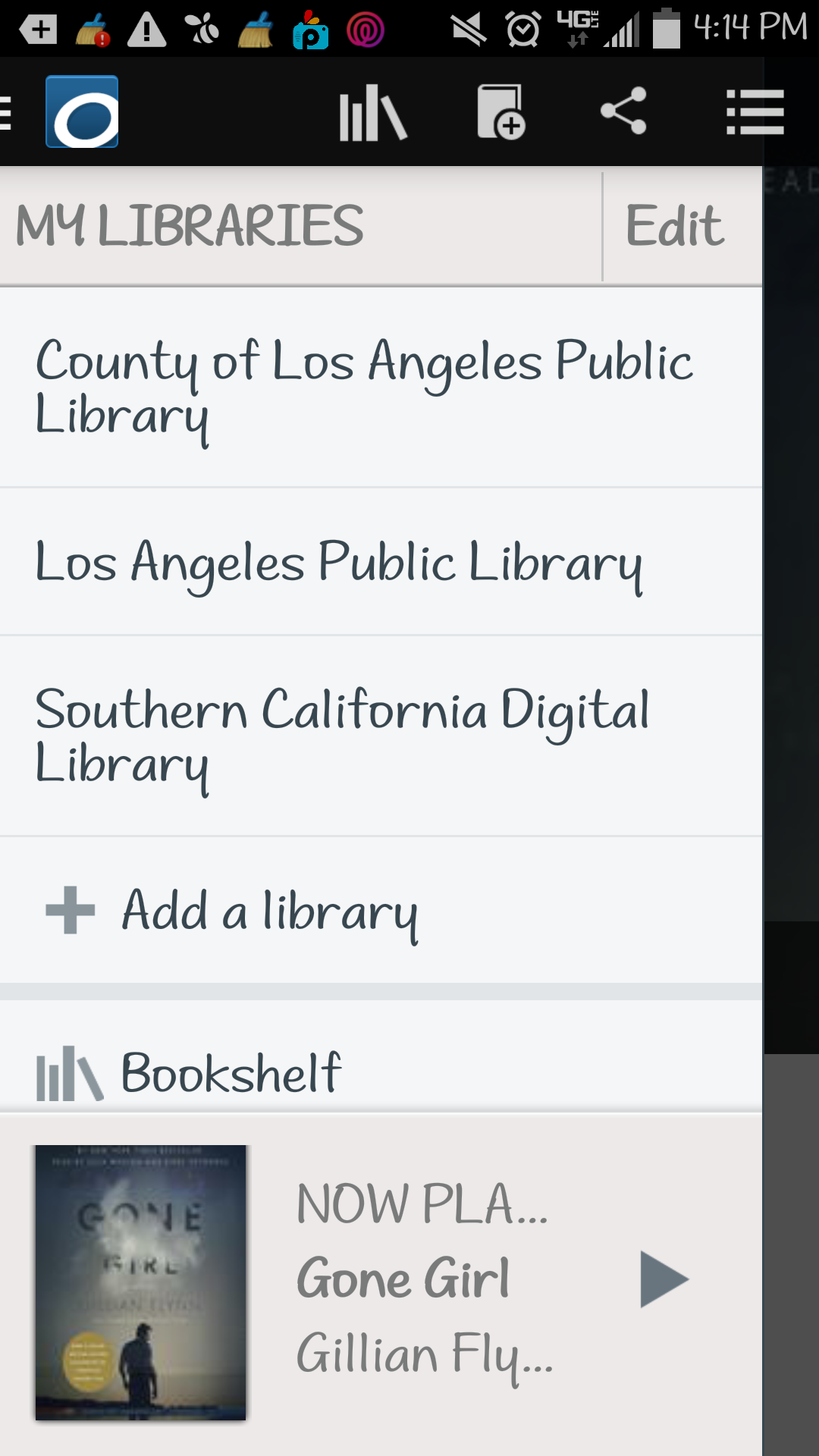The image size is (819, 1456).
Task: Open the bookshelf icon in the toolbar
Action: point(372,113)
